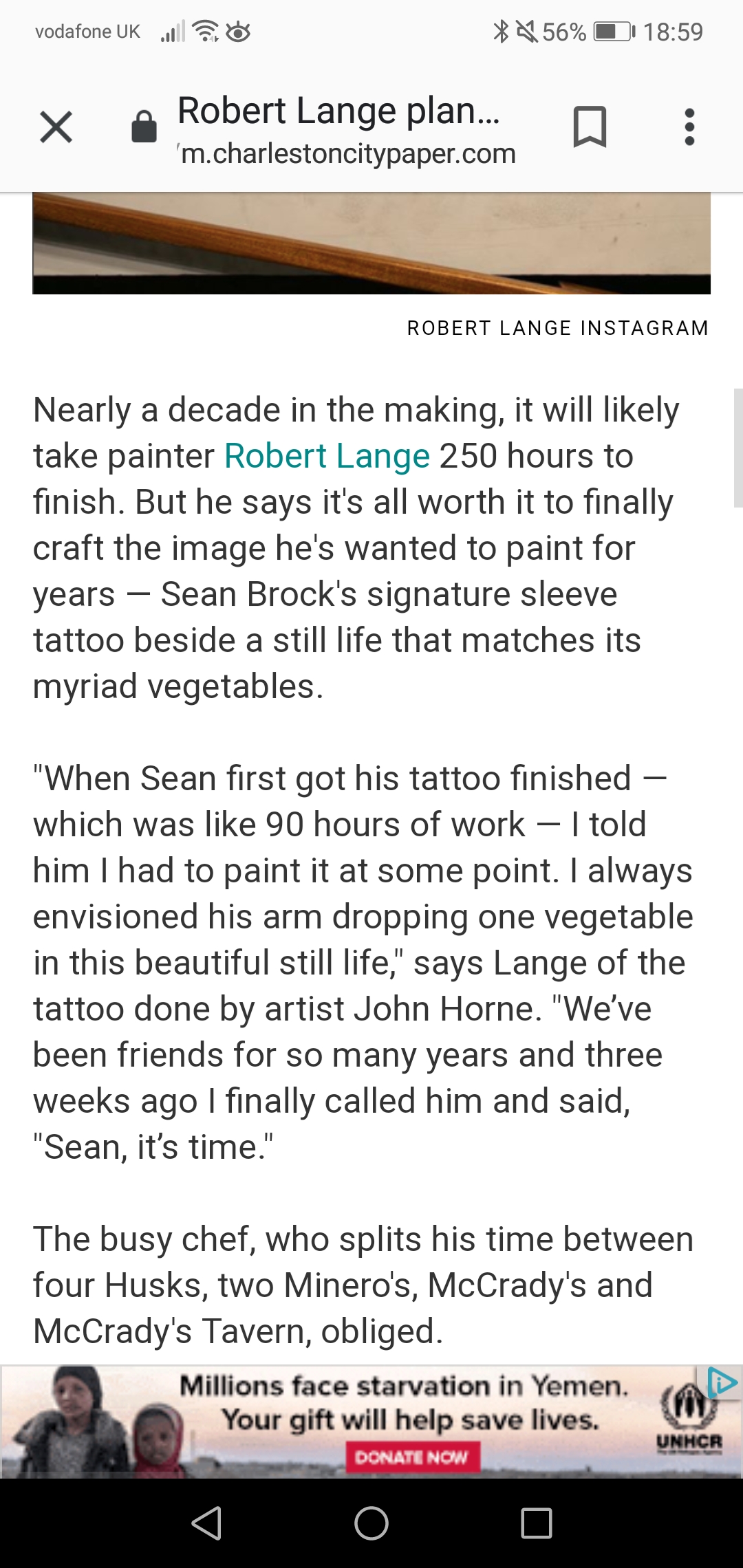Image resolution: width=743 pixels, height=1568 pixels.
Task: Show recent apps
Action: (x=537, y=1523)
